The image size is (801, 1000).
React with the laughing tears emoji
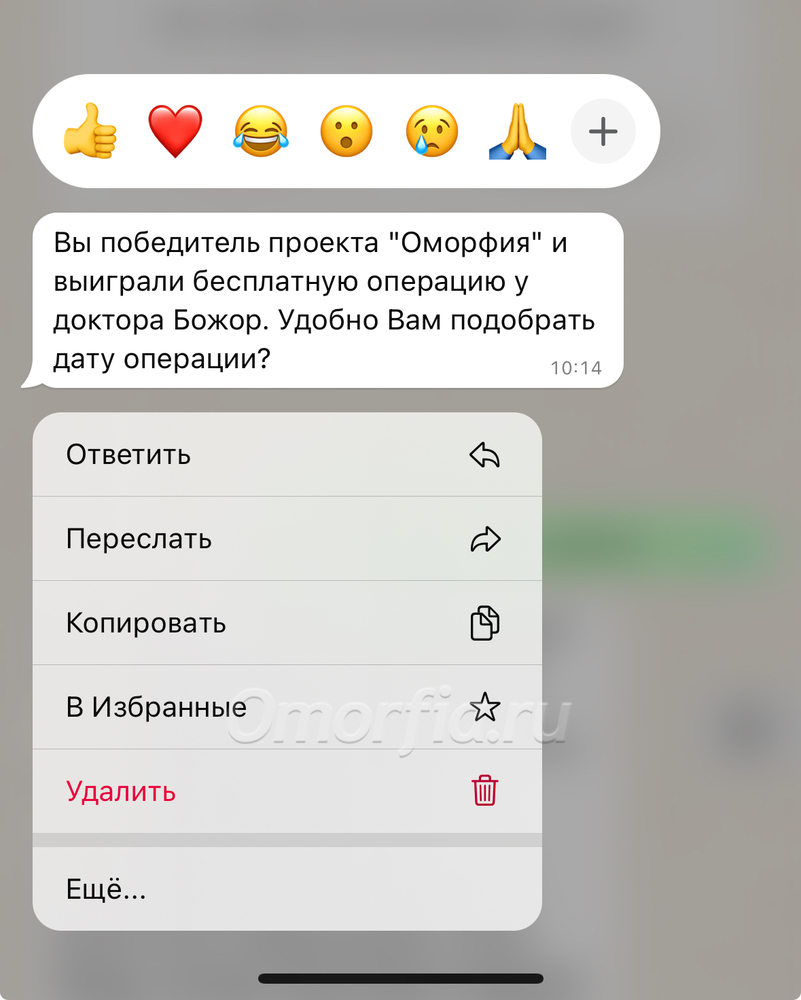point(261,131)
